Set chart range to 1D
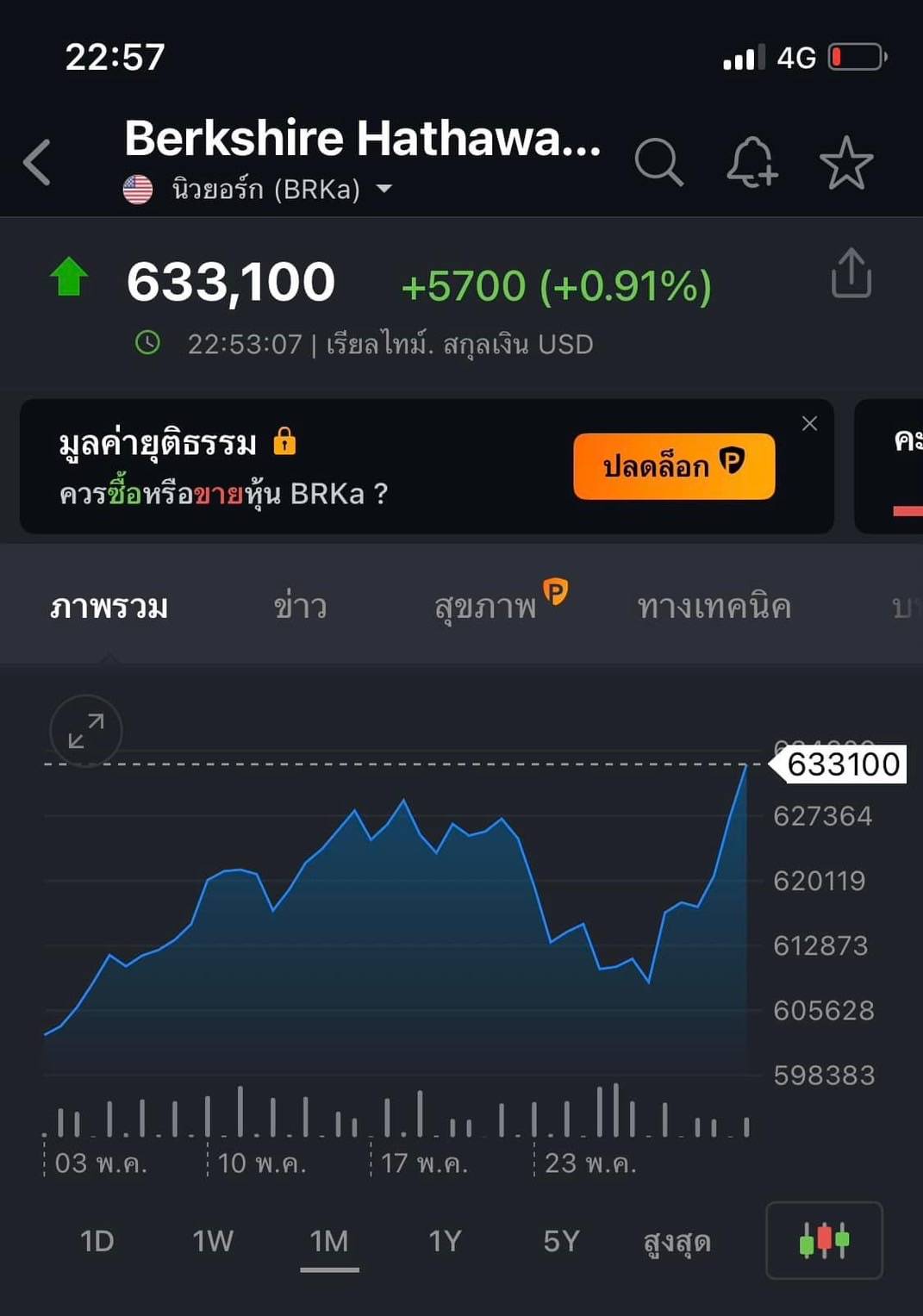The height and width of the screenshot is (1316, 923). click(97, 1241)
